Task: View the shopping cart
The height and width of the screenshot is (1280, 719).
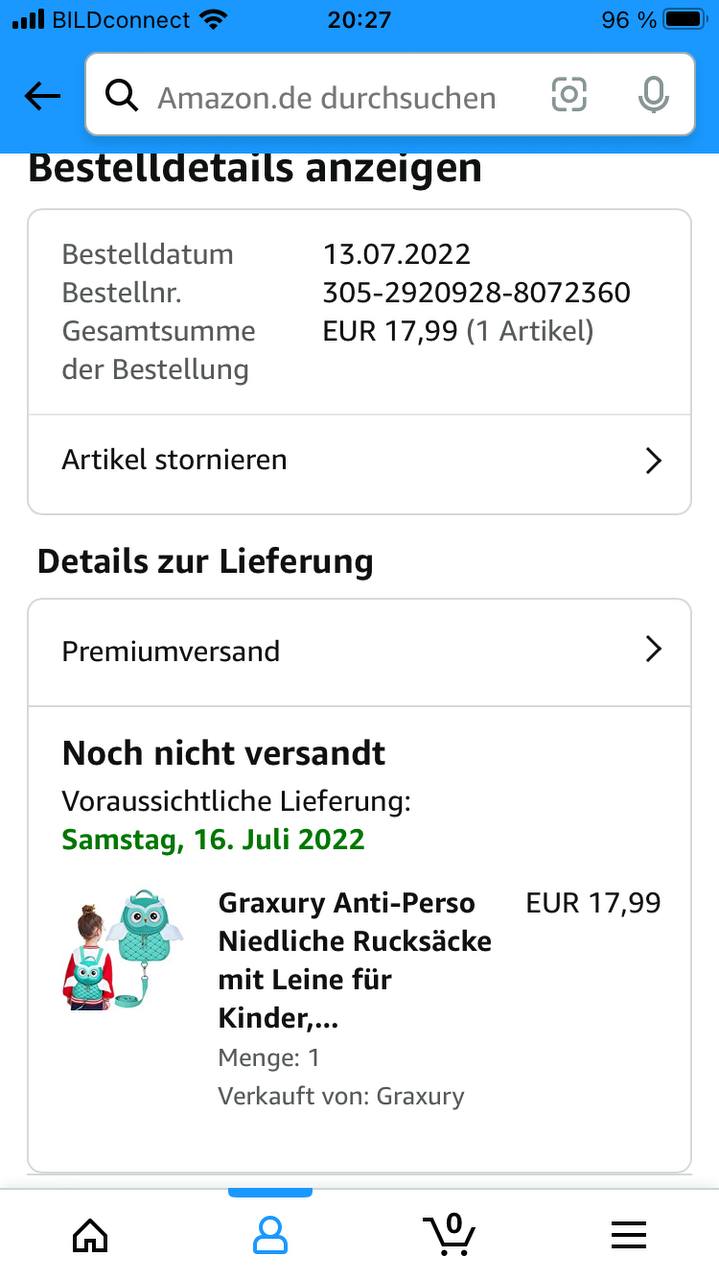Action: (449, 1234)
